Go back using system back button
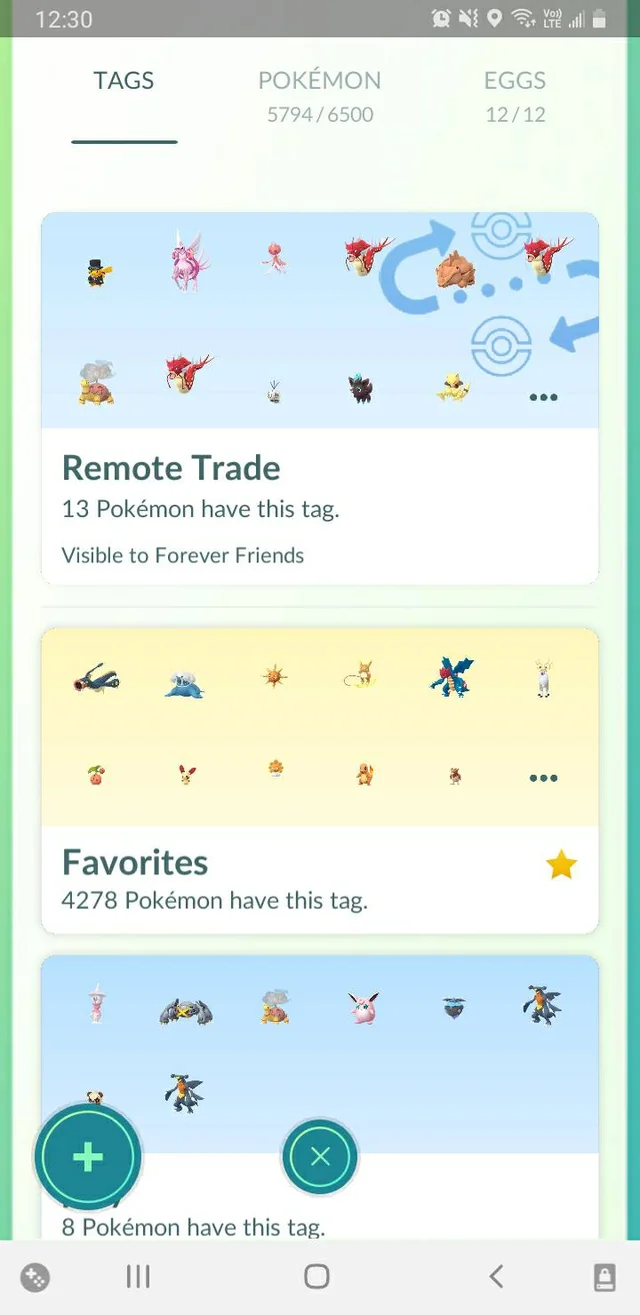Image resolution: width=640 pixels, height=1315 pixels. 496,1276
